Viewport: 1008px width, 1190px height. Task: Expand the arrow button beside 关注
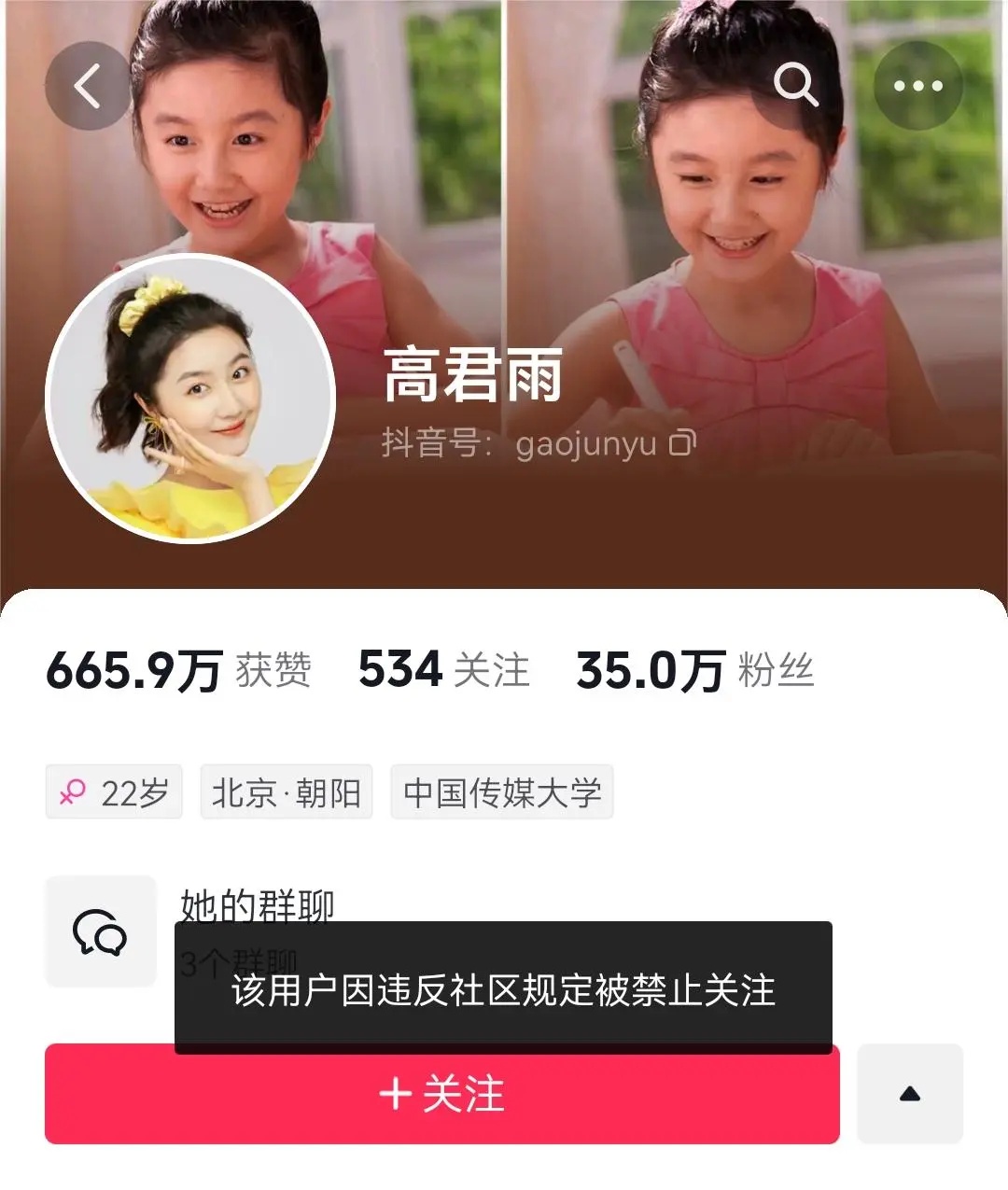[909, 1094]
